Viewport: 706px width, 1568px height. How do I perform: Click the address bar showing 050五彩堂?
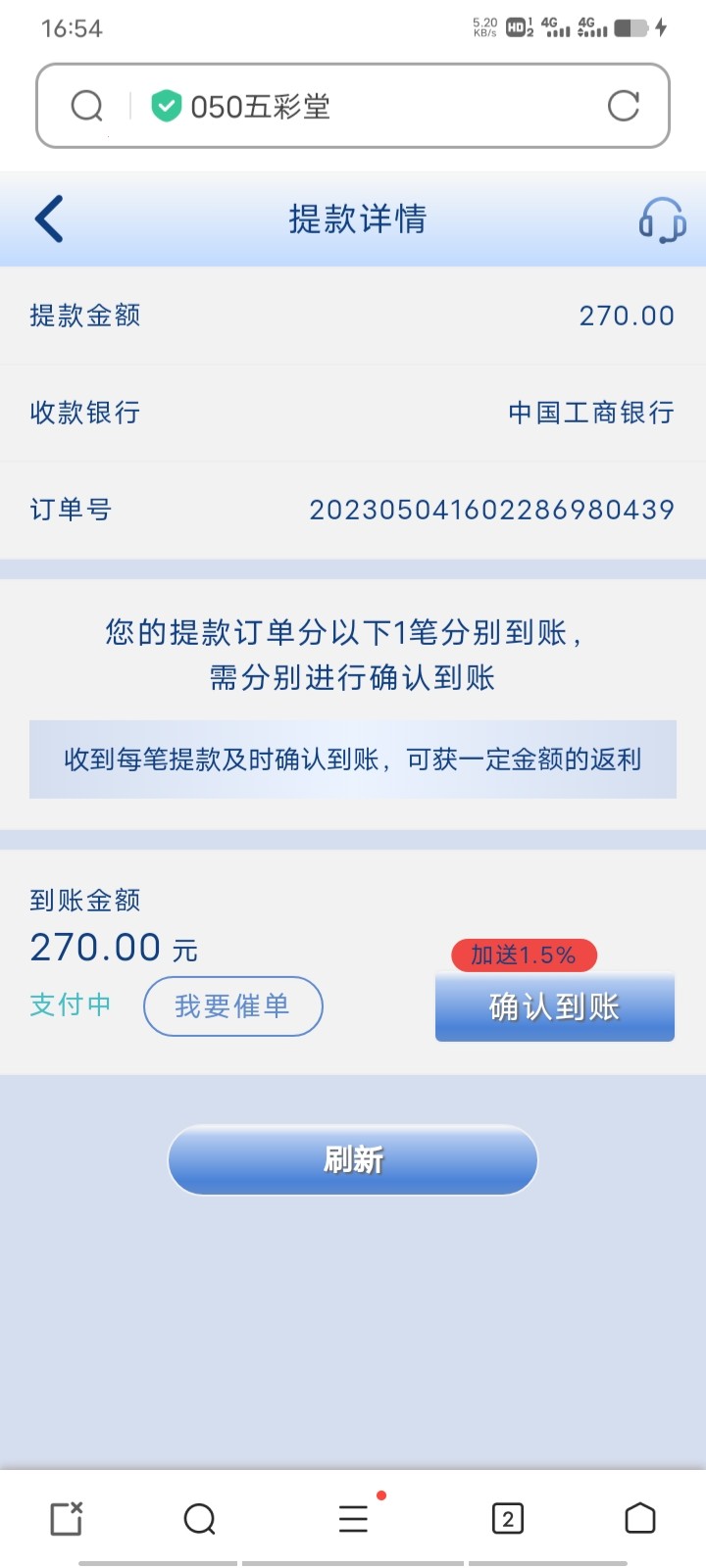(294, 106)
